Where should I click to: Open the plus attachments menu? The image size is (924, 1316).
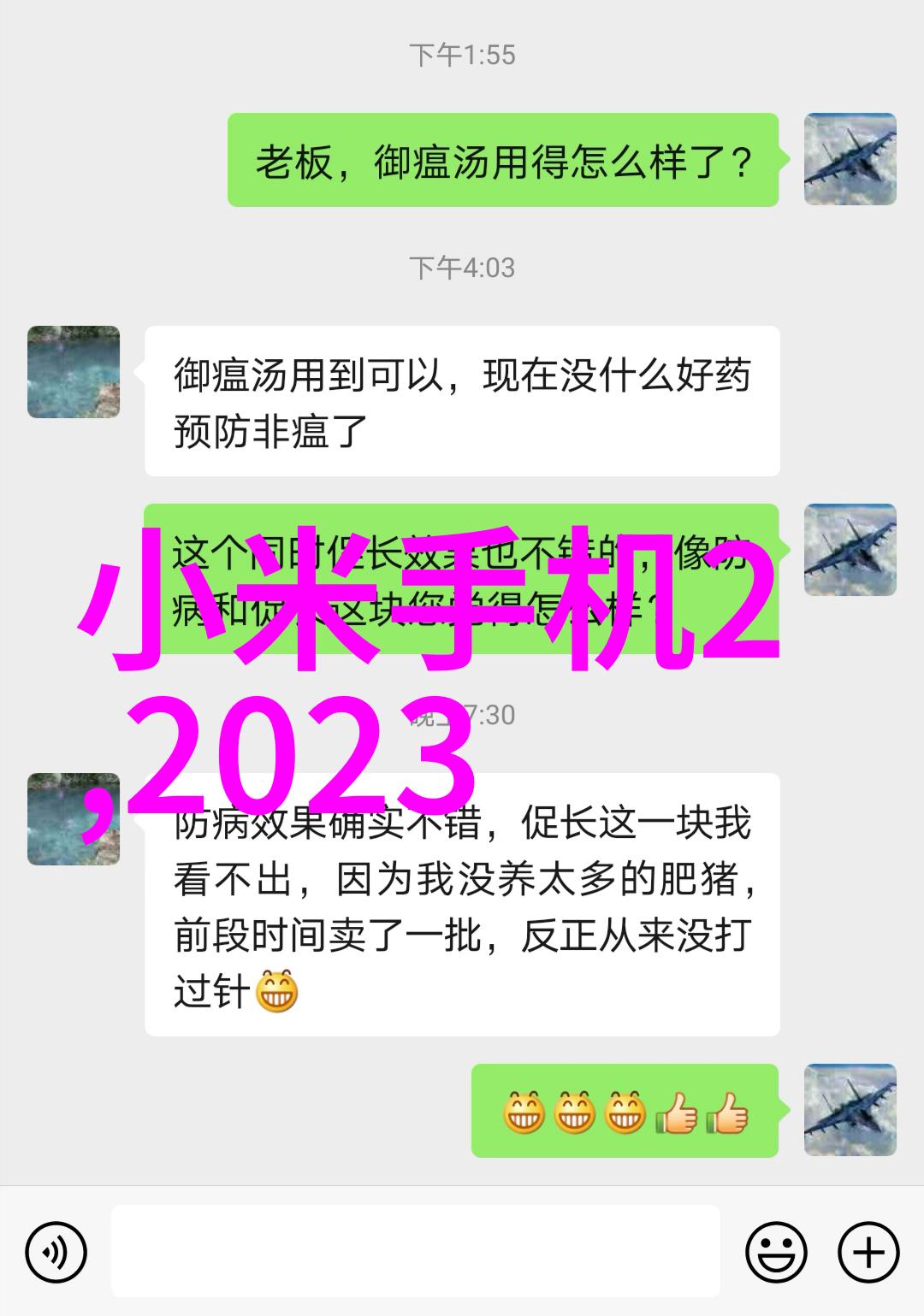click(x=868, y=1253)
